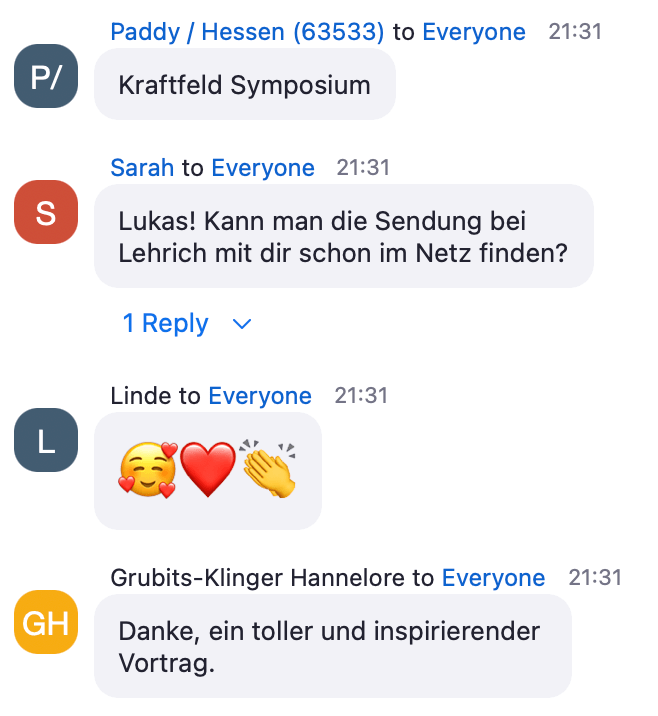Screen dimensions: 658x716
Task: Expand the 1 Reply thread under Sarah's message
Action: (186, 324)
